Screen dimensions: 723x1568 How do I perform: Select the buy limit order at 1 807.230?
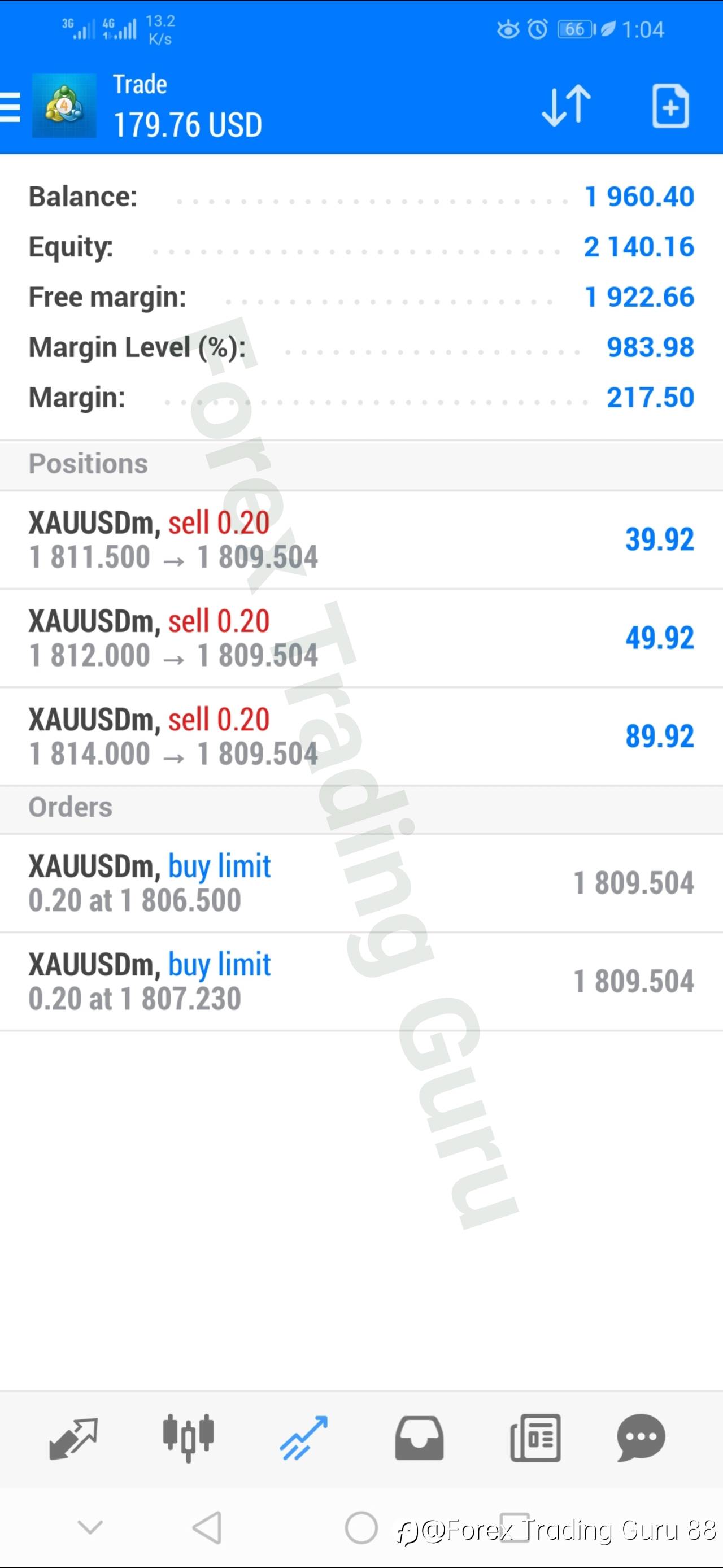coord(361,981)
